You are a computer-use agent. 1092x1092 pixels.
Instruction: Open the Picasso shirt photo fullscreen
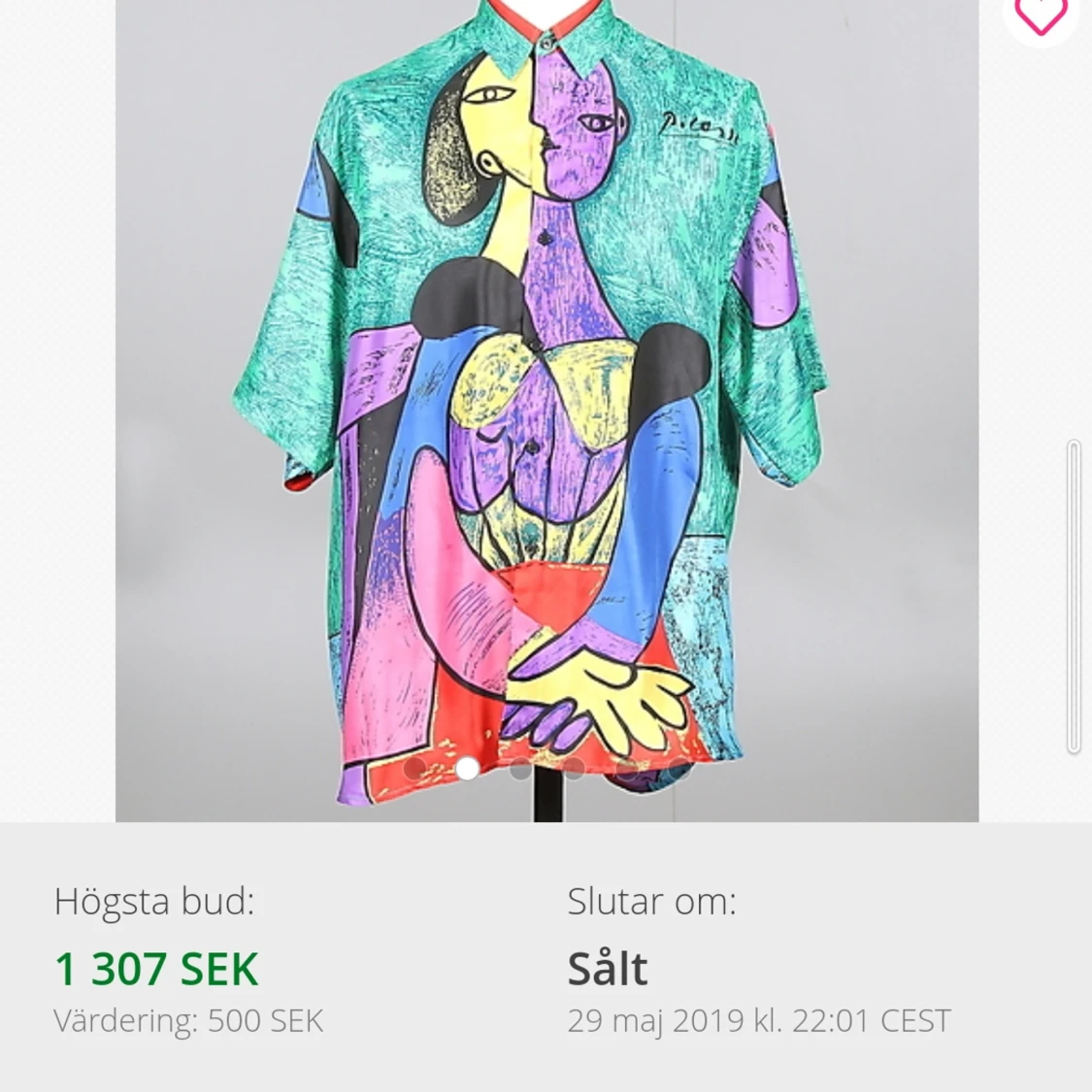pos(546,388)
